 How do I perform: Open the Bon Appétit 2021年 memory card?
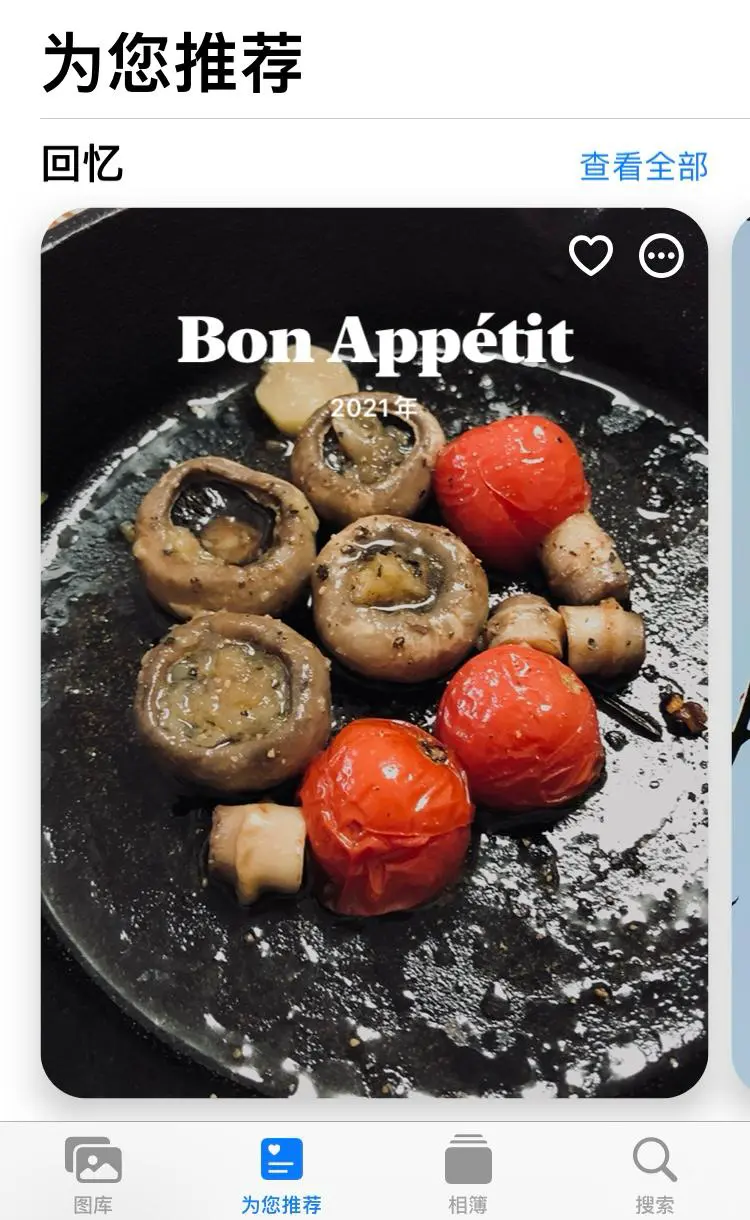tap(374, 650)
